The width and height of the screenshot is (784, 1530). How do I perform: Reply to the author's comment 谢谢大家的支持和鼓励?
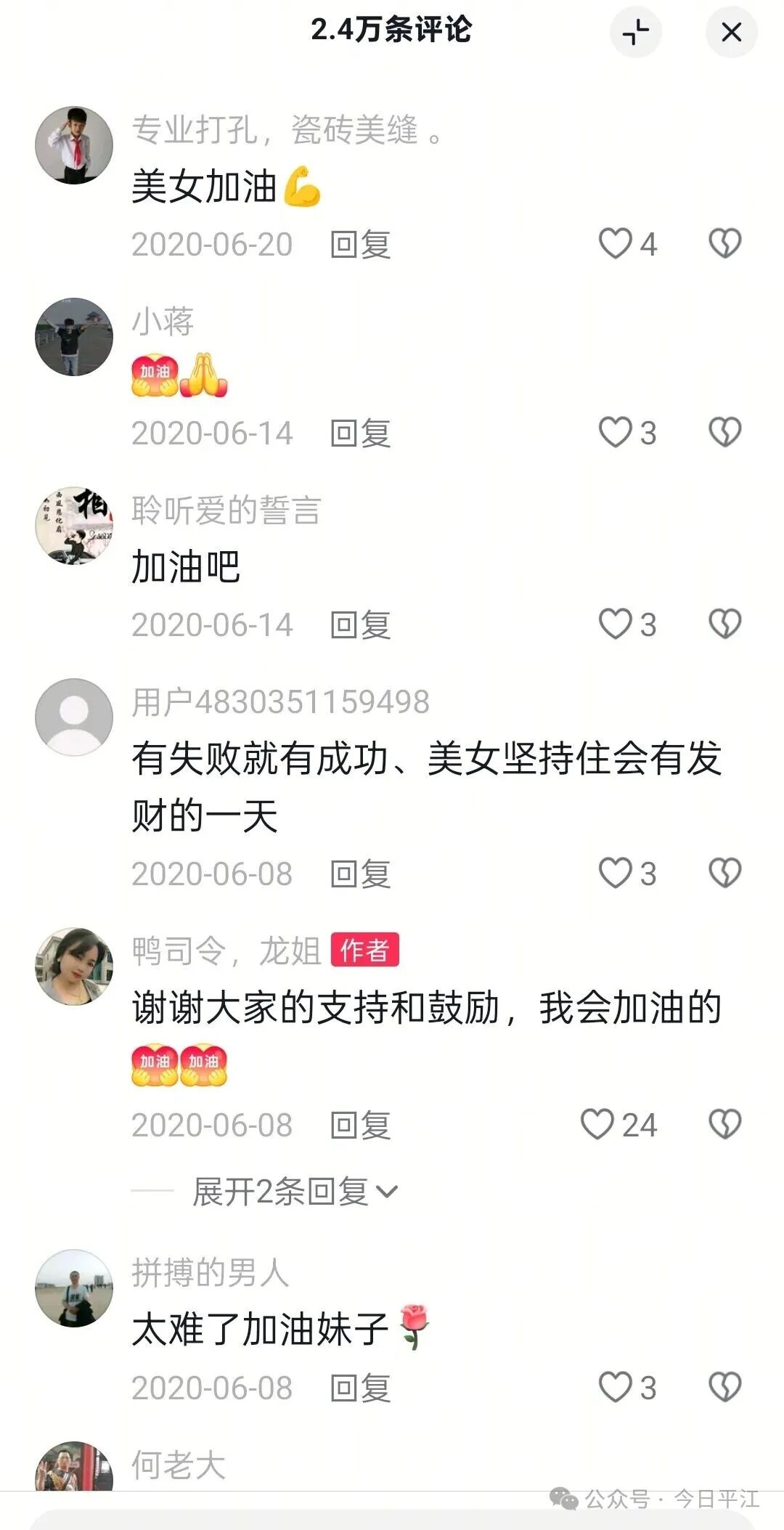(x=360, y=1125)
